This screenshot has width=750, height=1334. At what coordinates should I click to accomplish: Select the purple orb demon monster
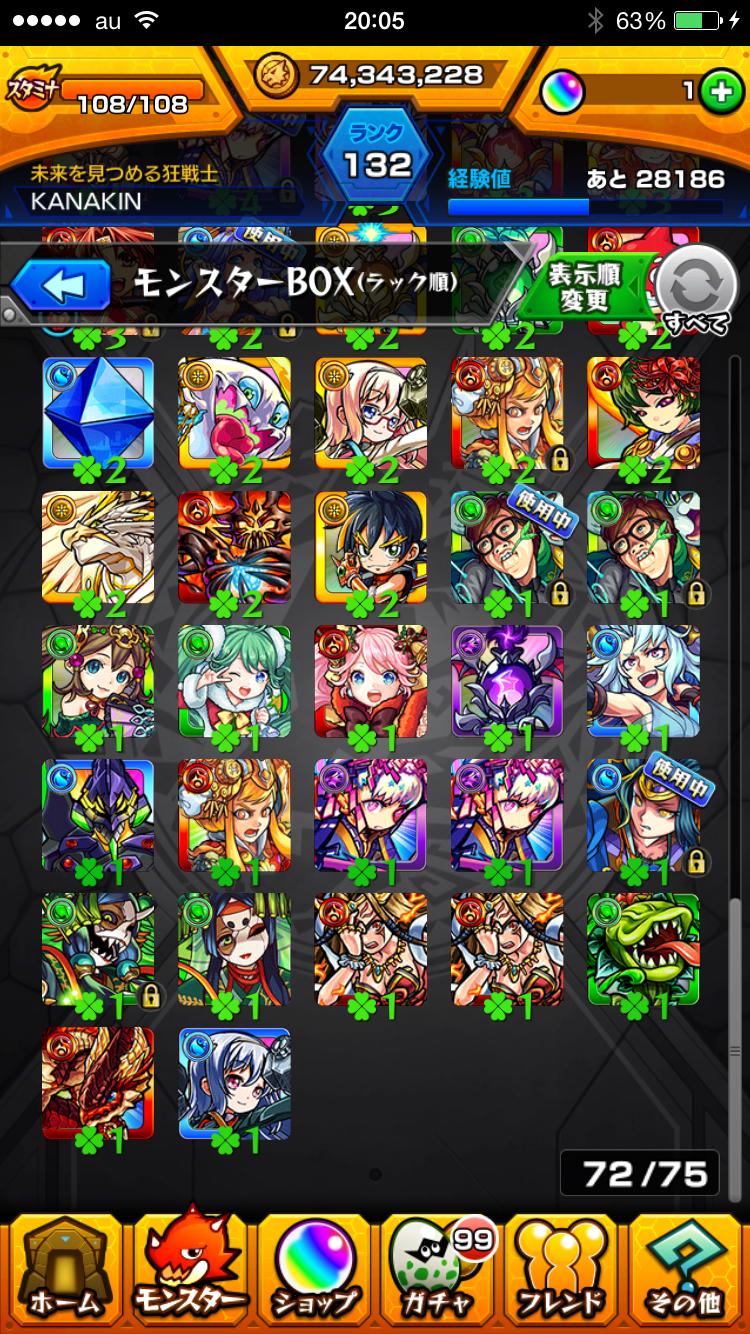click(x=507, y=680)
